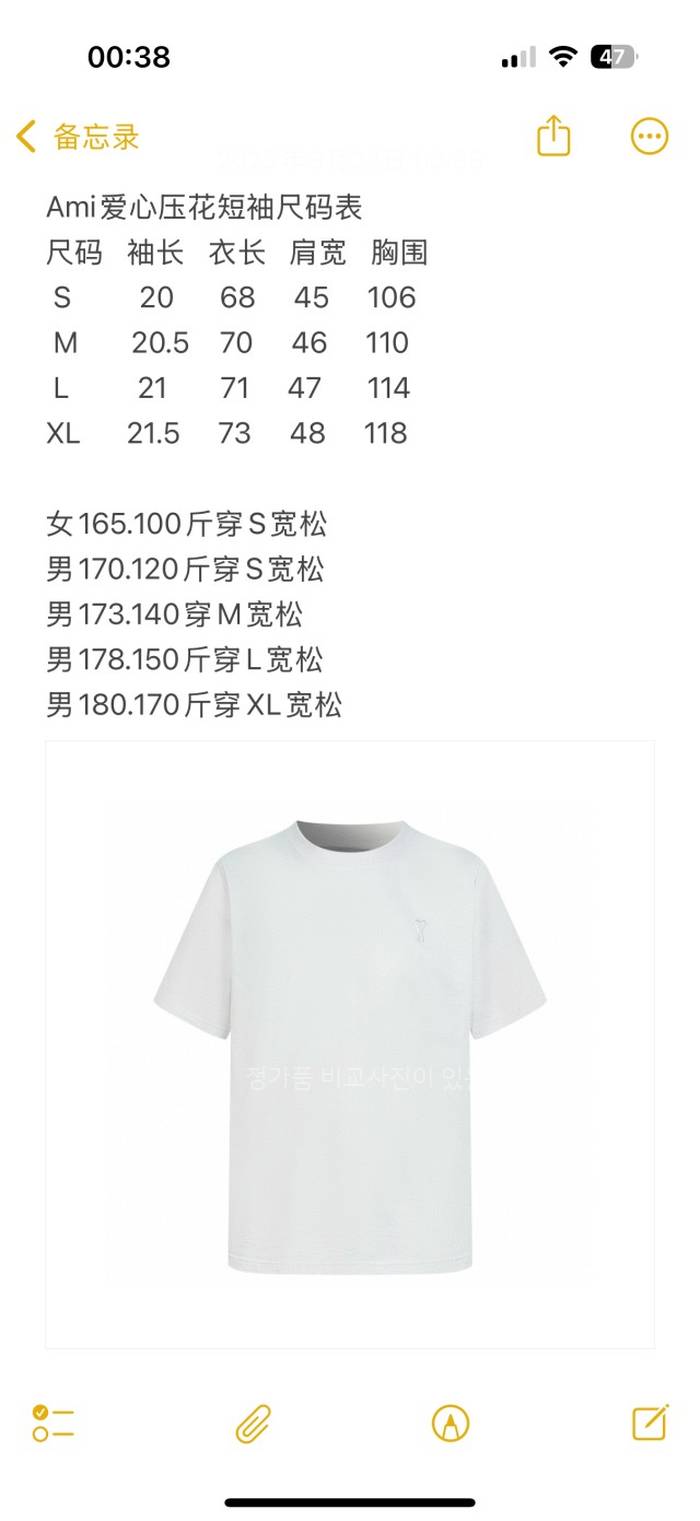
Task: Go back to 备忘录 list
Action: [x=77, y=136]
